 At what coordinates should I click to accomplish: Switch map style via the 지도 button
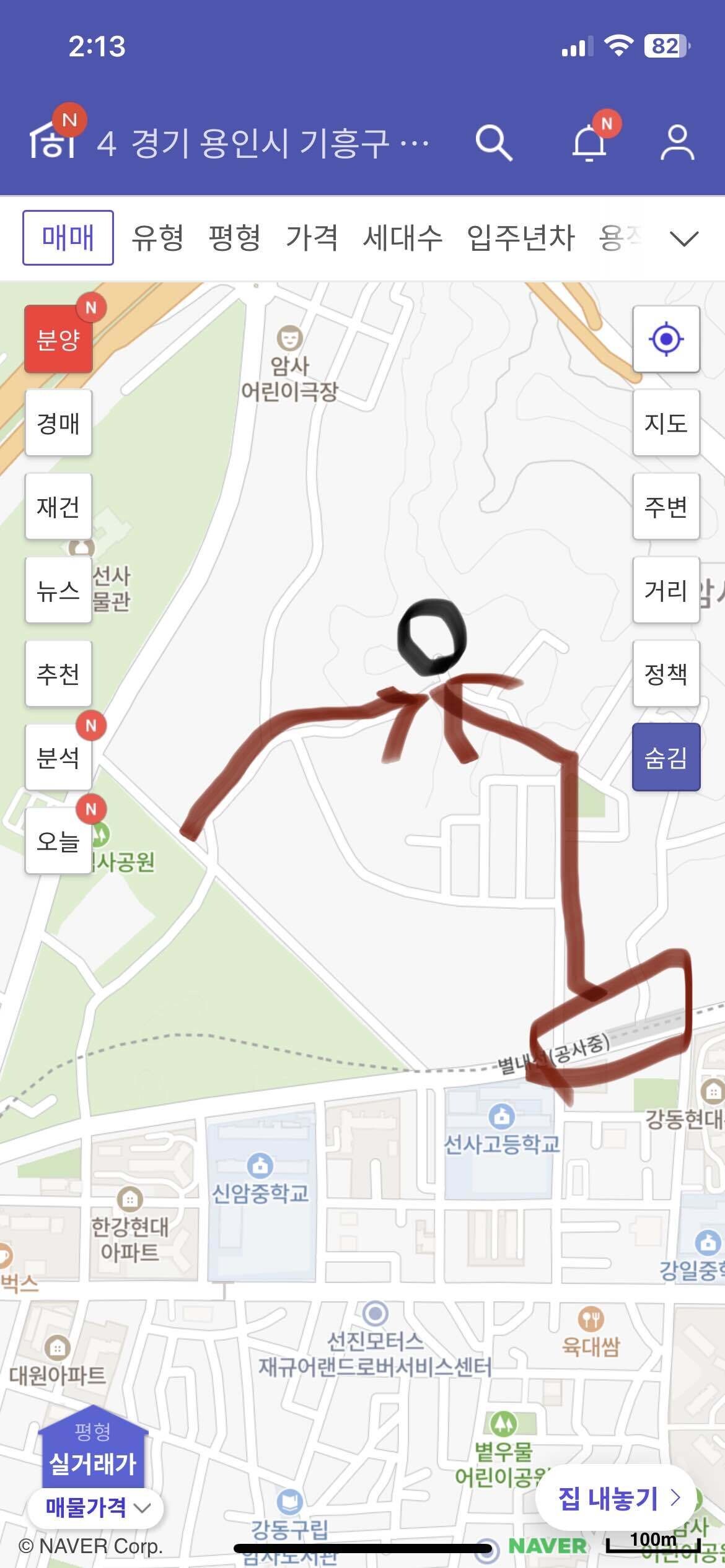click(666, 424)
